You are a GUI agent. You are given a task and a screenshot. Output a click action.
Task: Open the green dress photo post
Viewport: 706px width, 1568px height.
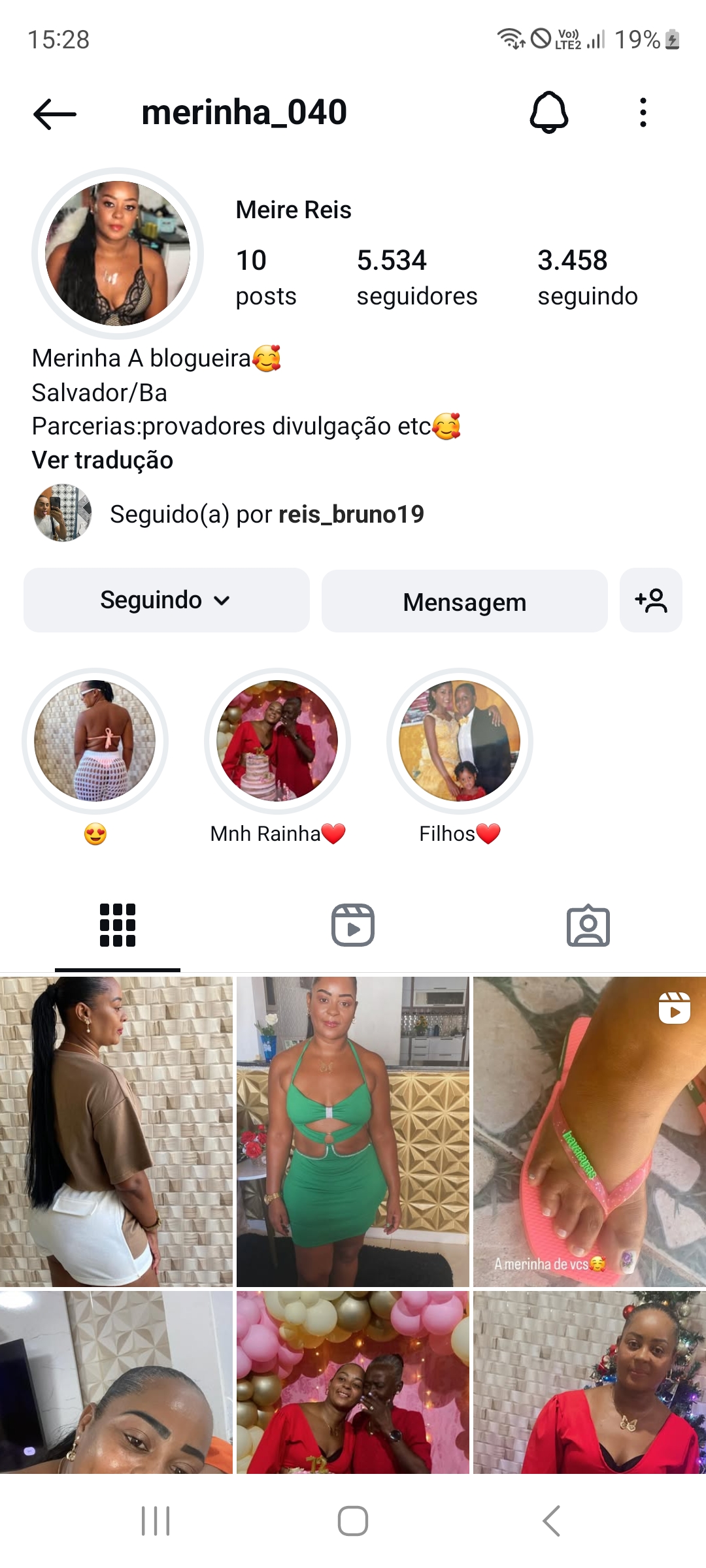[x=353, y=1132]
